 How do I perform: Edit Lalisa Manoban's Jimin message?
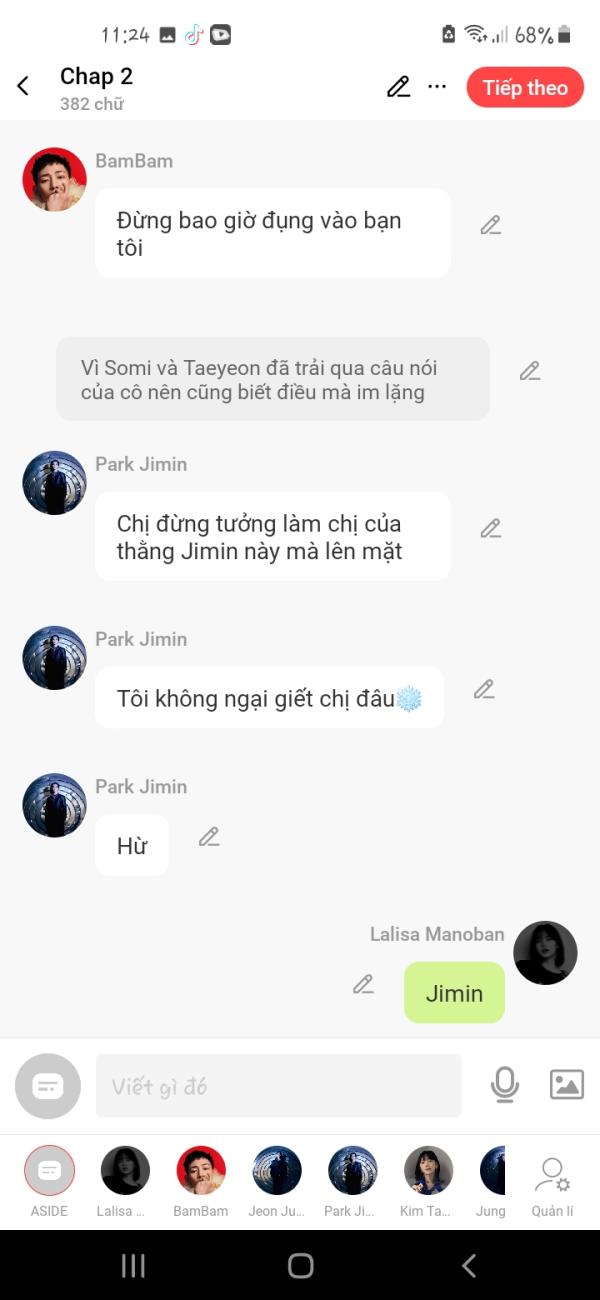click(363, 985)
